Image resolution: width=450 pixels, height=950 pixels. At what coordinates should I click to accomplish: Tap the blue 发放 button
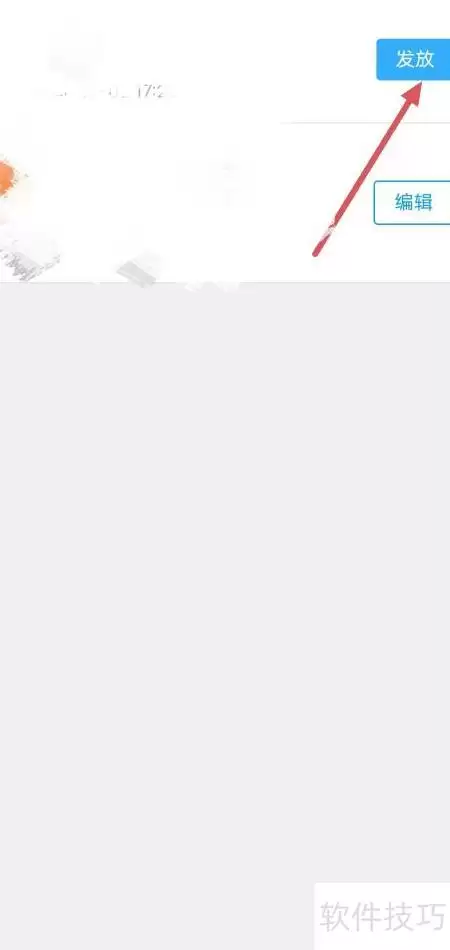click(x=413, y=59)
